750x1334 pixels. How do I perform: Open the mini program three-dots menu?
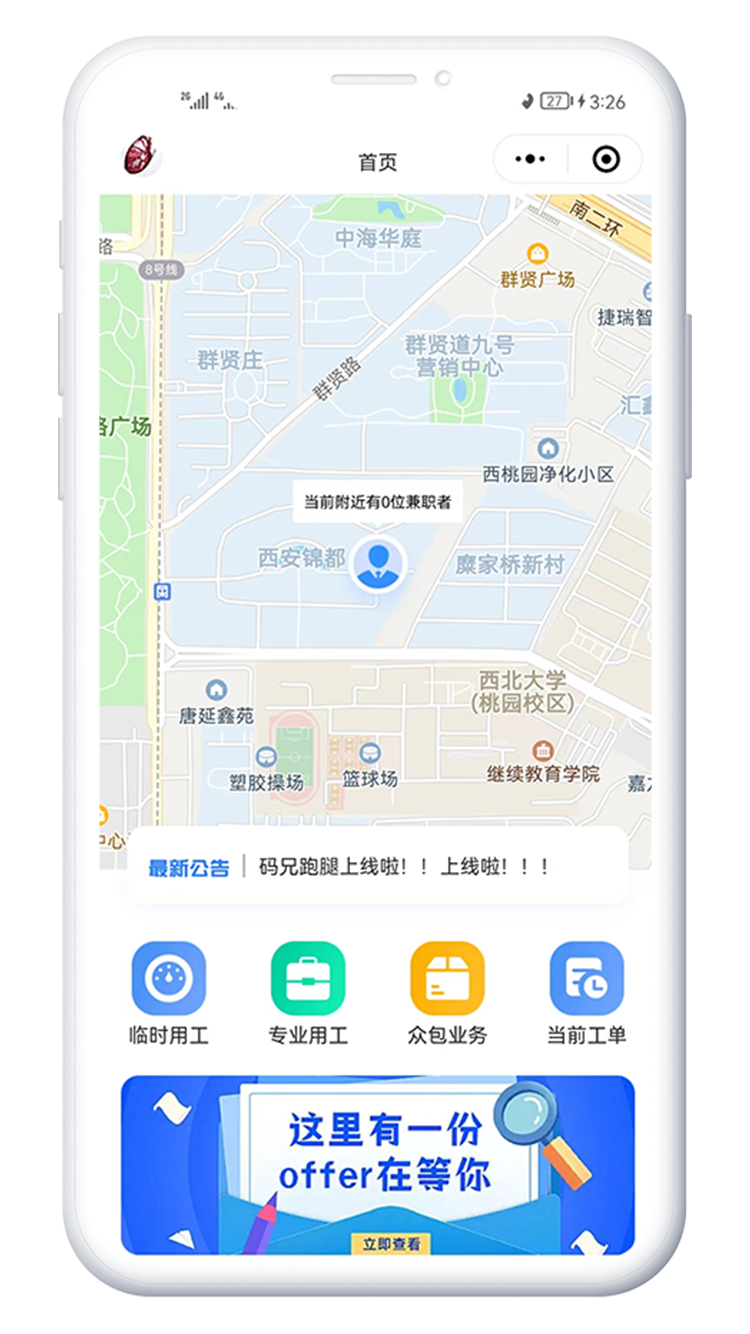point(530,159)
